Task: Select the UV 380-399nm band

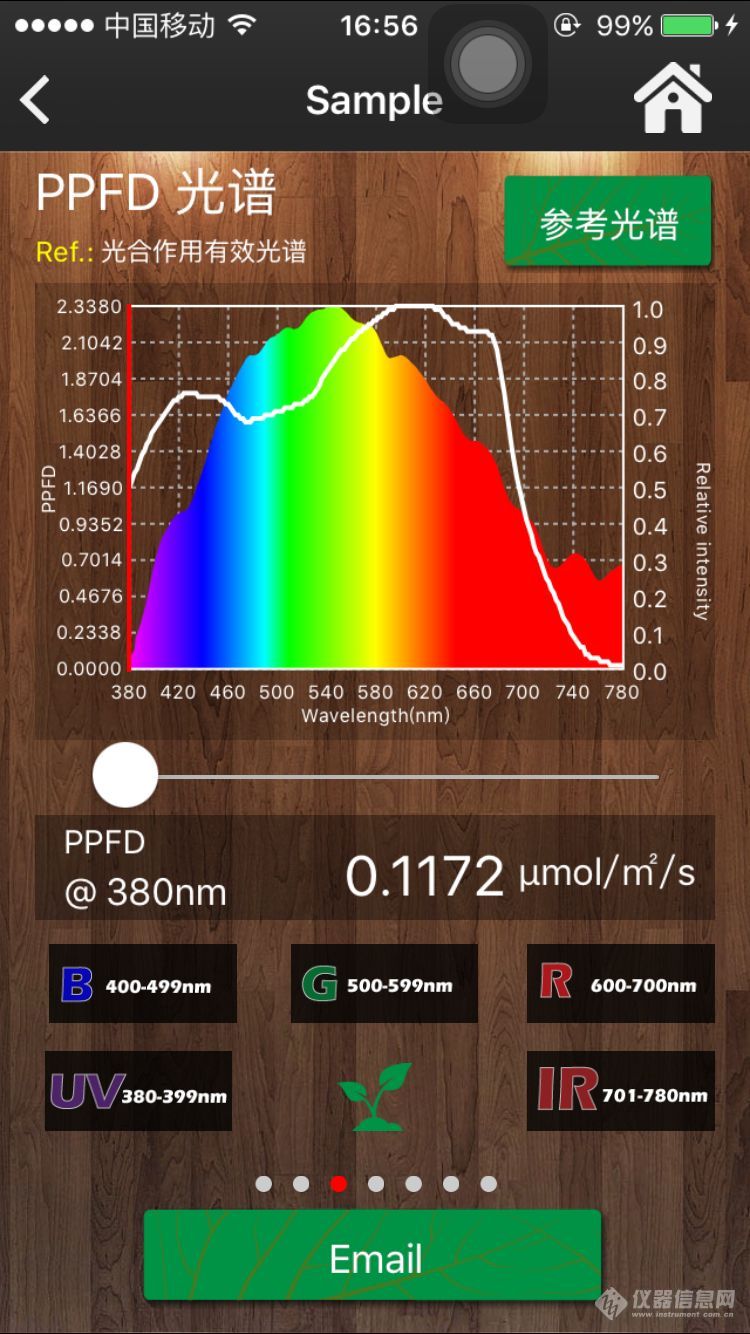Action: click(x=139, y=1091)
